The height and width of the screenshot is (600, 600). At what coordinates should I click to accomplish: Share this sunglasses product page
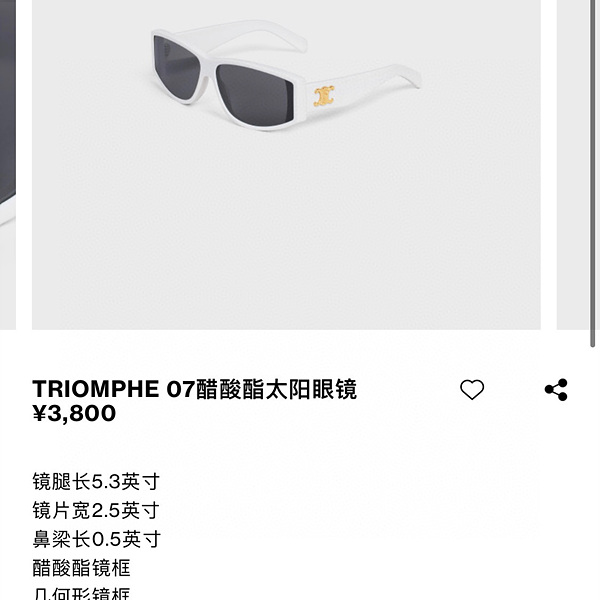(556, 390)
